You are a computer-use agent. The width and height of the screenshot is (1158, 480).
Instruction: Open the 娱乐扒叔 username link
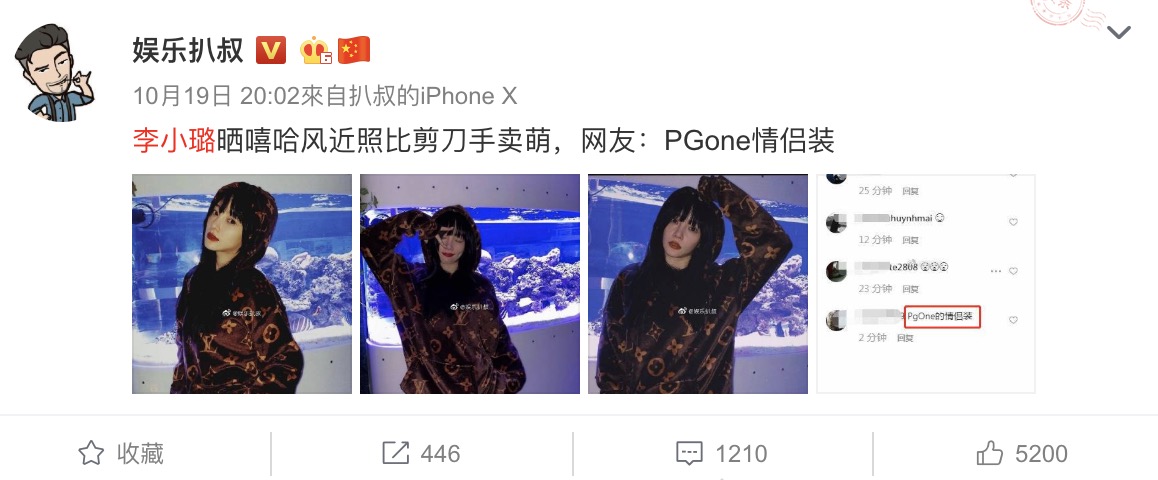point(189,49)
